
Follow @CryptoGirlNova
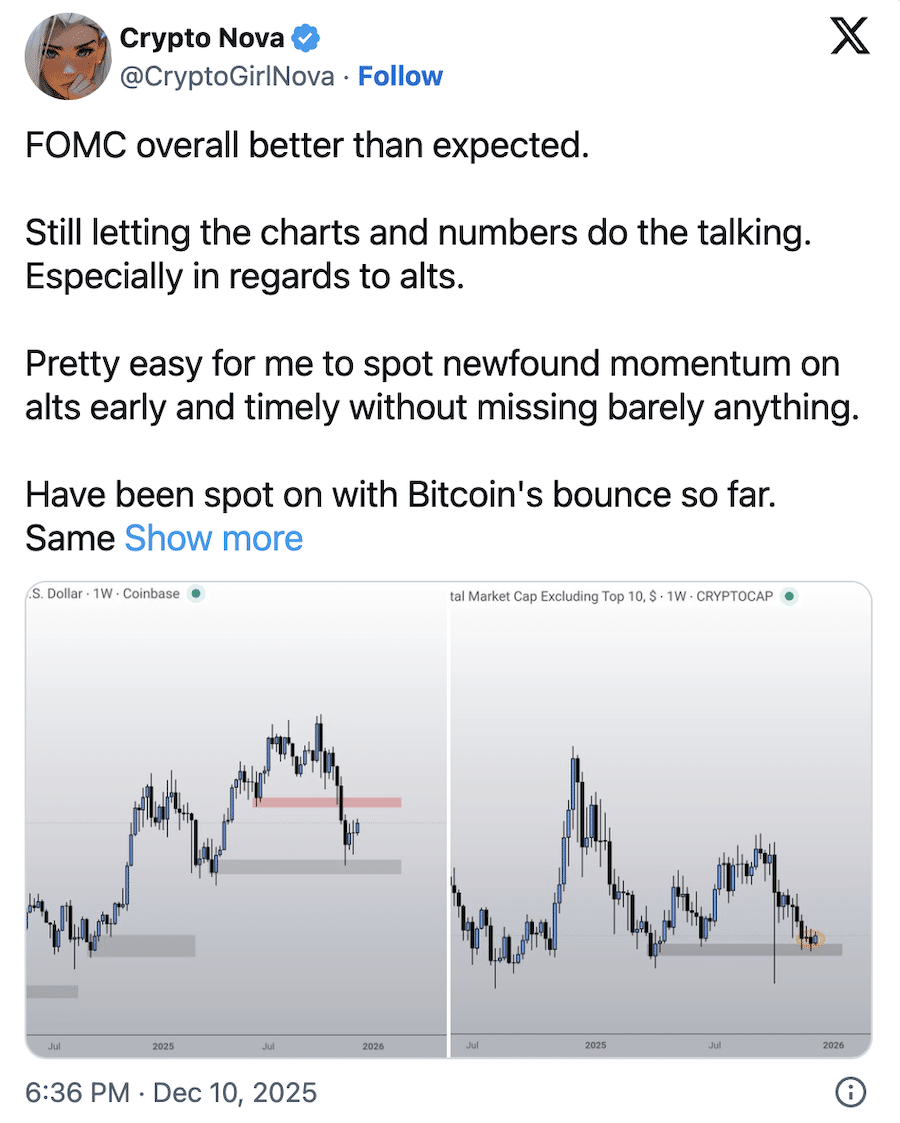click(400, 75)
